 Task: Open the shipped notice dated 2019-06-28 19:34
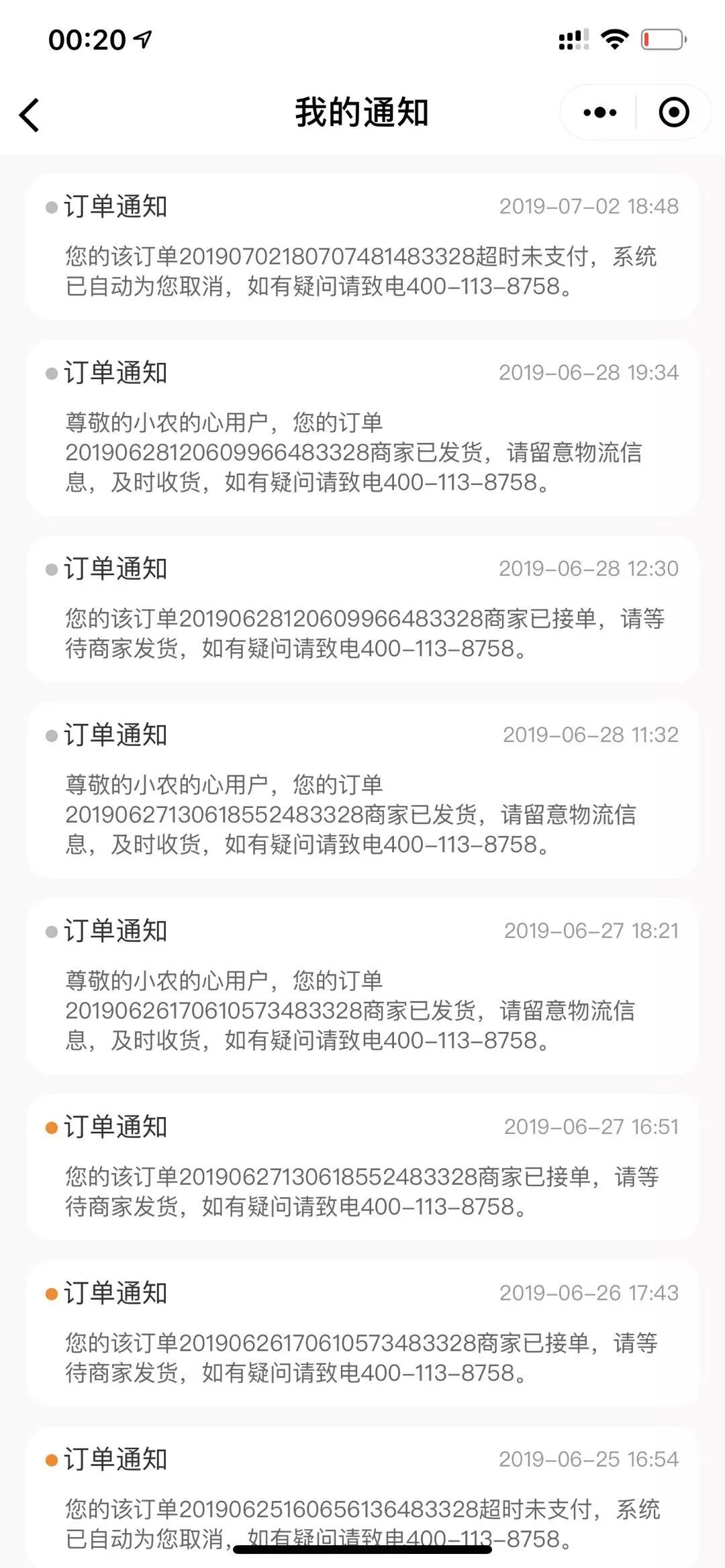362,427
